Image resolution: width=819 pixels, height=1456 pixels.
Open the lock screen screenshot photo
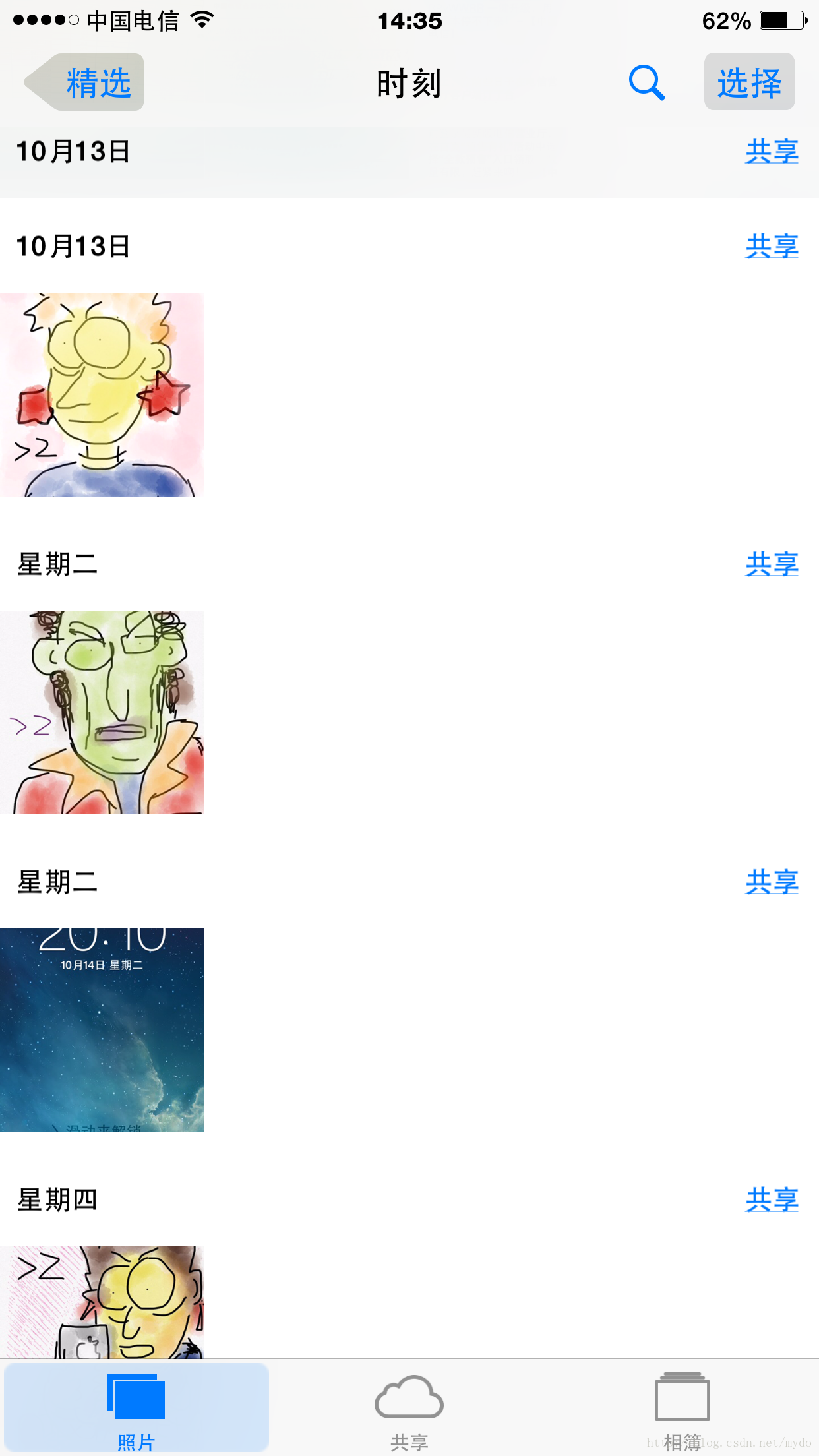click(x=102, y=1030)
